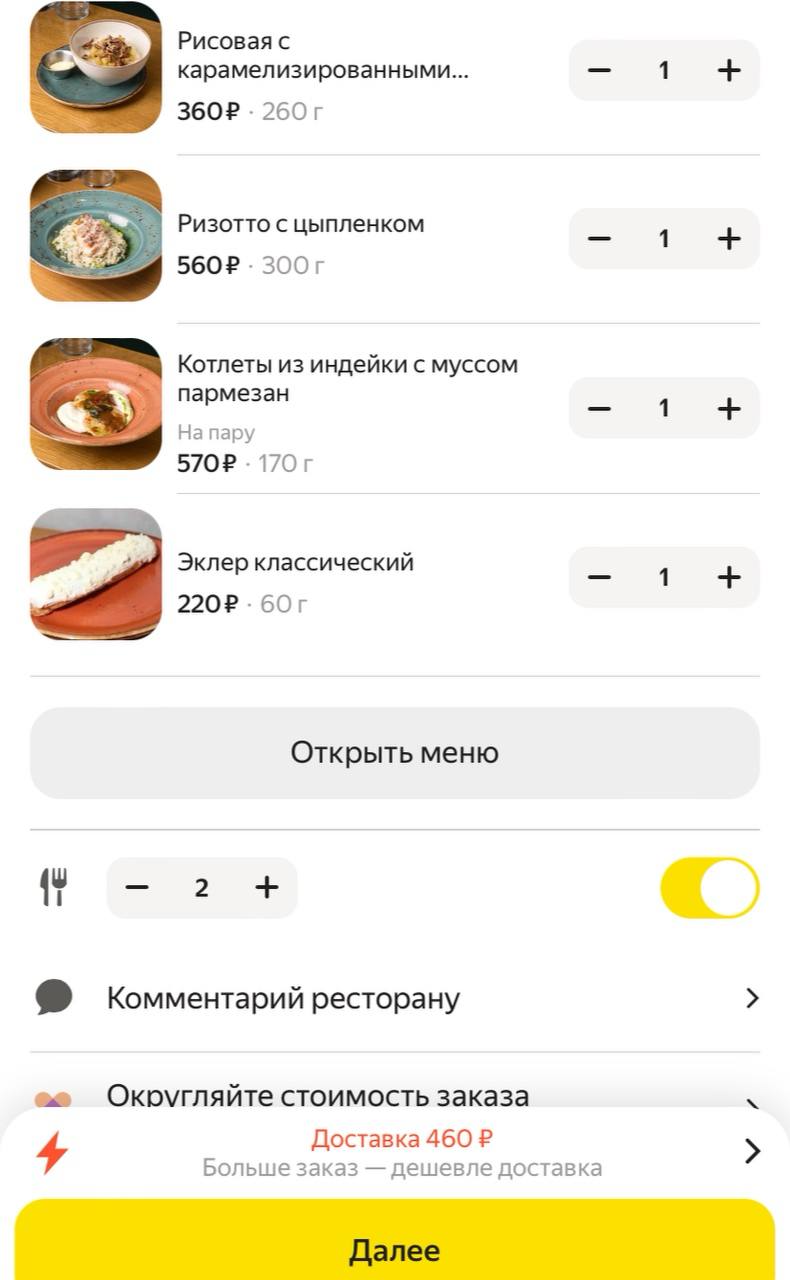Viewport: 790px width, 1280px height.
Task: Decrease Котлеты из индейки quantity
Action: click(x=599, y=408)
